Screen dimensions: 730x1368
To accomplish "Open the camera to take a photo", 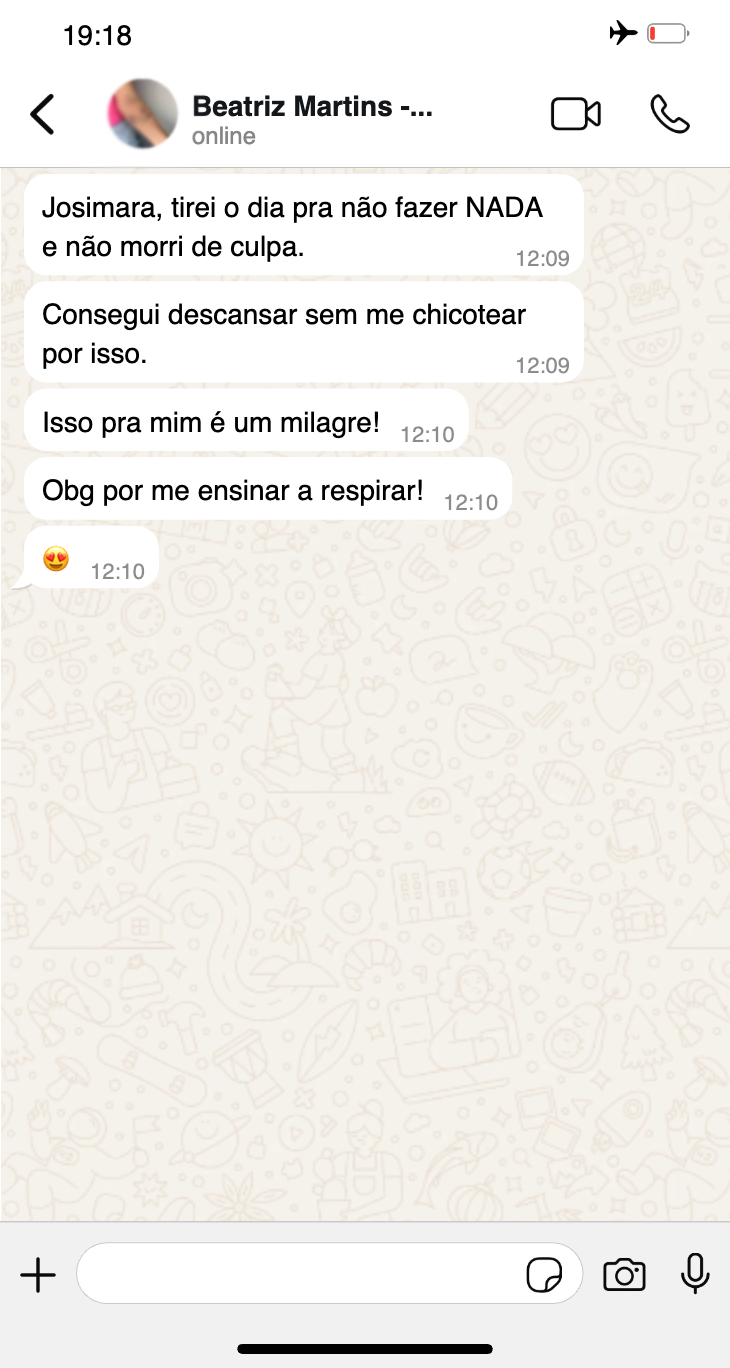I will (624, 1274).
